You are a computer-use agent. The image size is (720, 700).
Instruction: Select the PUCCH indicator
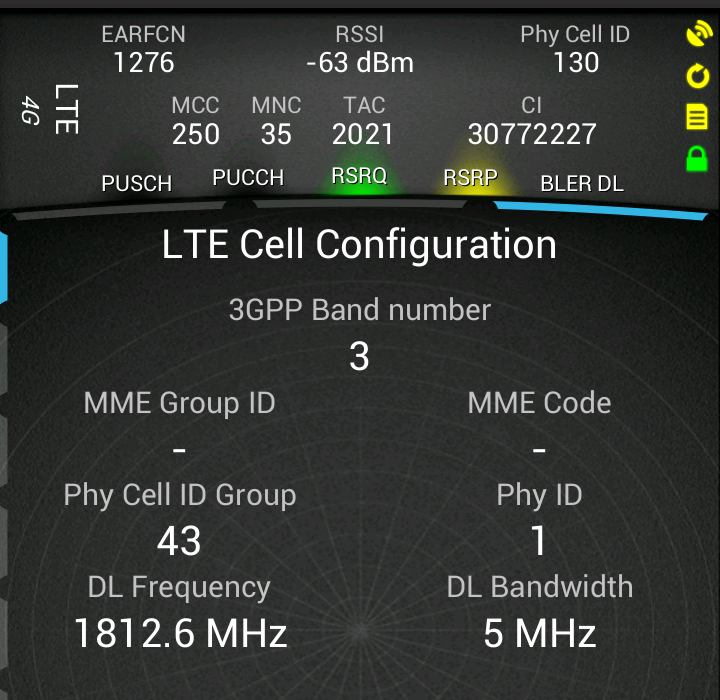click(248, 178)
